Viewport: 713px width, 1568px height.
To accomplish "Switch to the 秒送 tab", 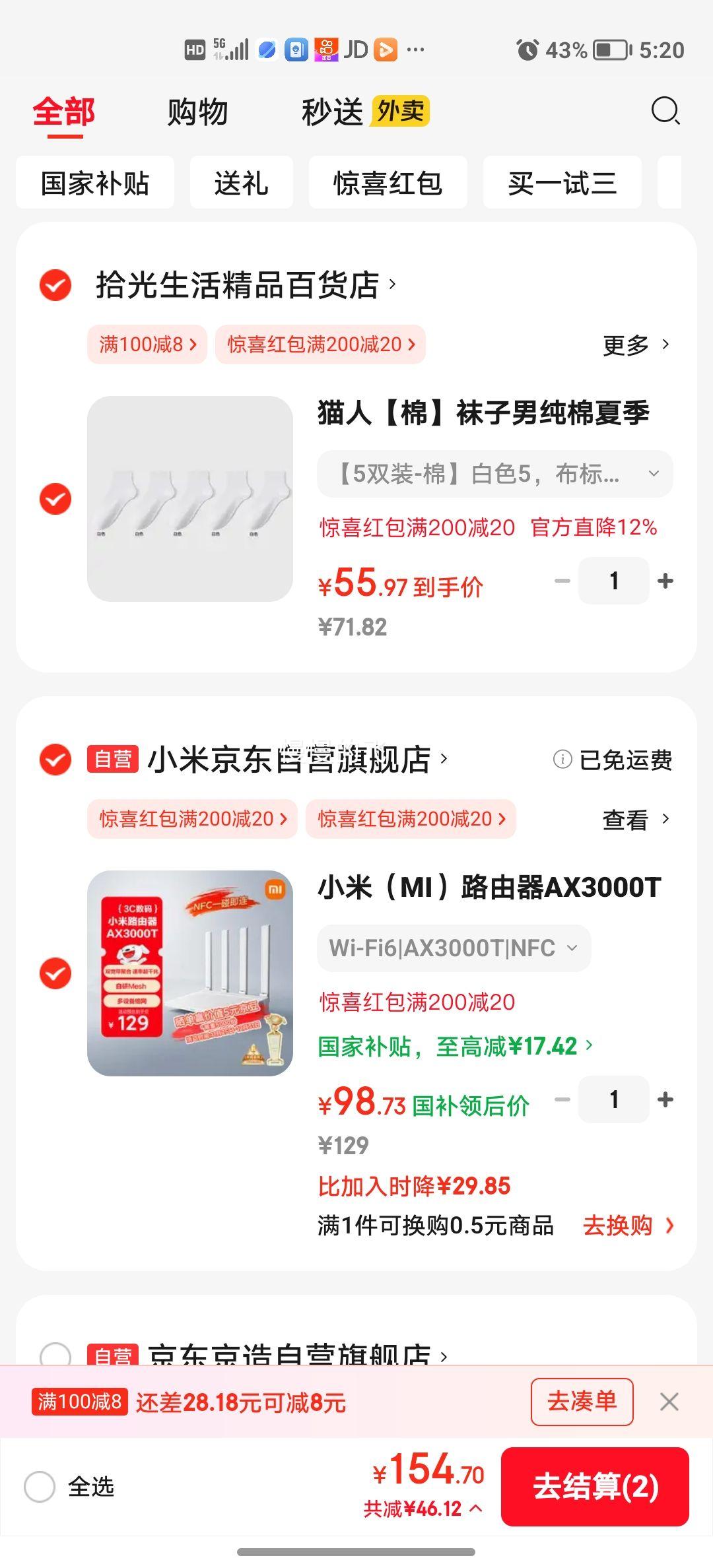I will point(332,112).
